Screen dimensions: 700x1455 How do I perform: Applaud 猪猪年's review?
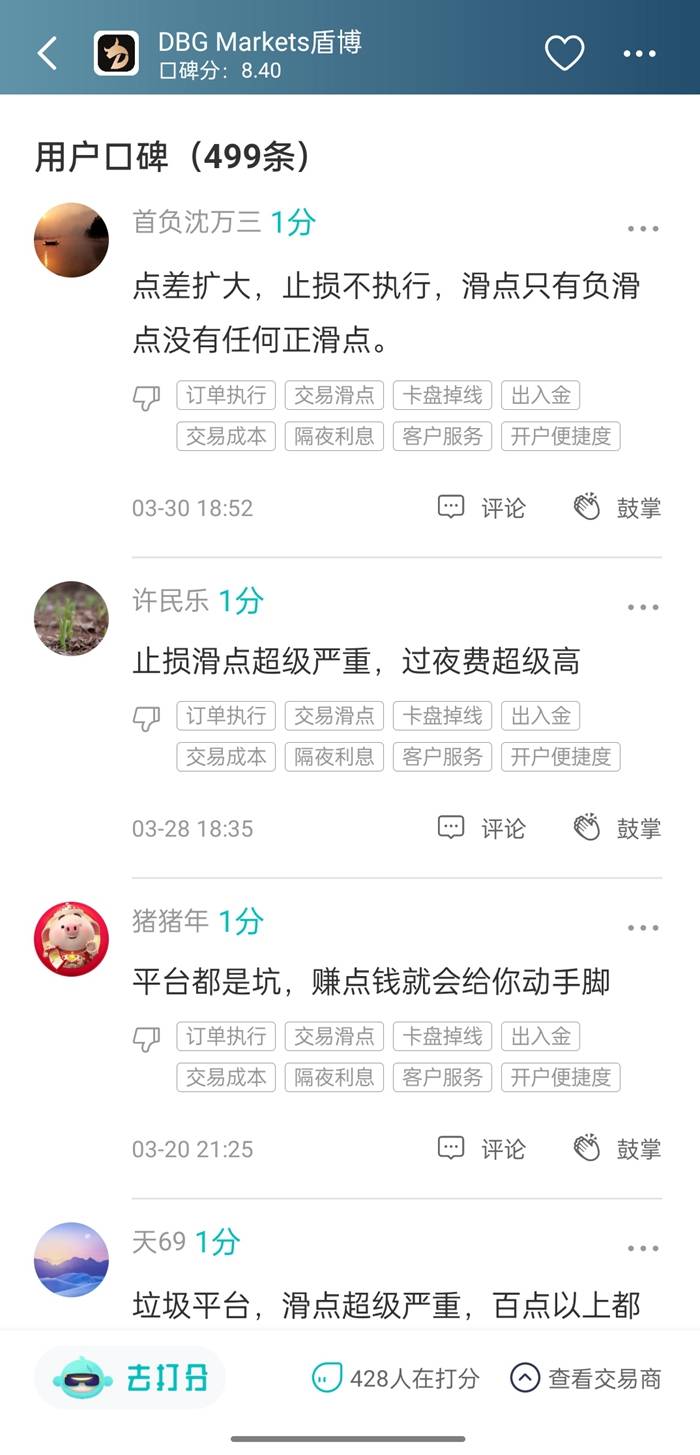[x=617, y=1149]
